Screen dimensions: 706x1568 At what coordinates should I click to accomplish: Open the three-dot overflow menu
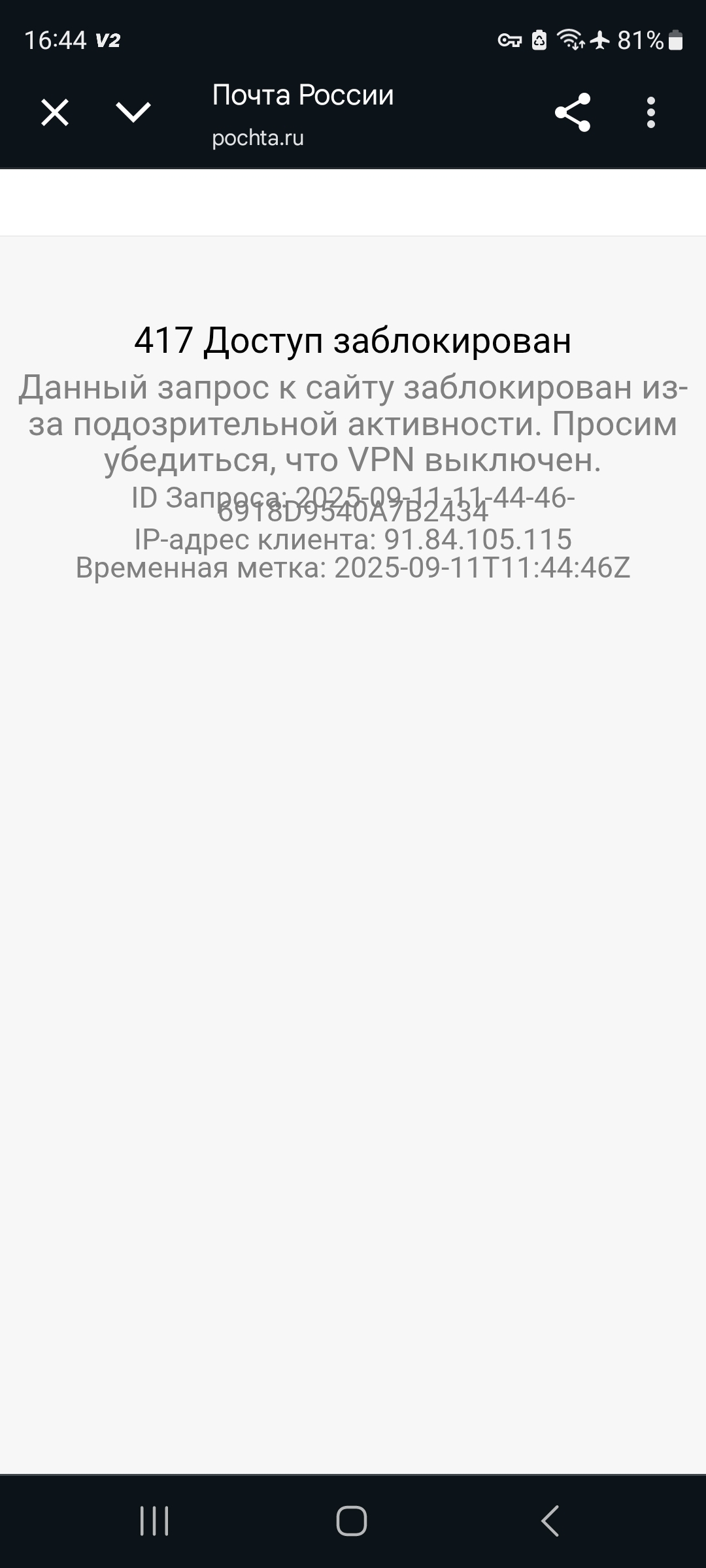[x=650, y=112]
